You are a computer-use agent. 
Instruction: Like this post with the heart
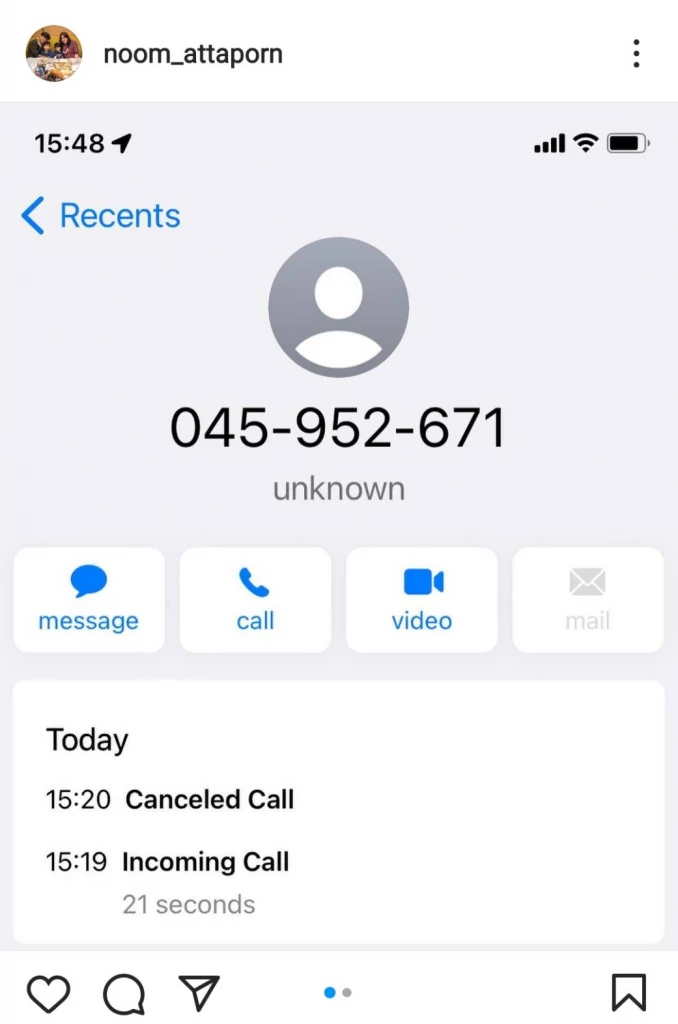[x=48, y=992]
